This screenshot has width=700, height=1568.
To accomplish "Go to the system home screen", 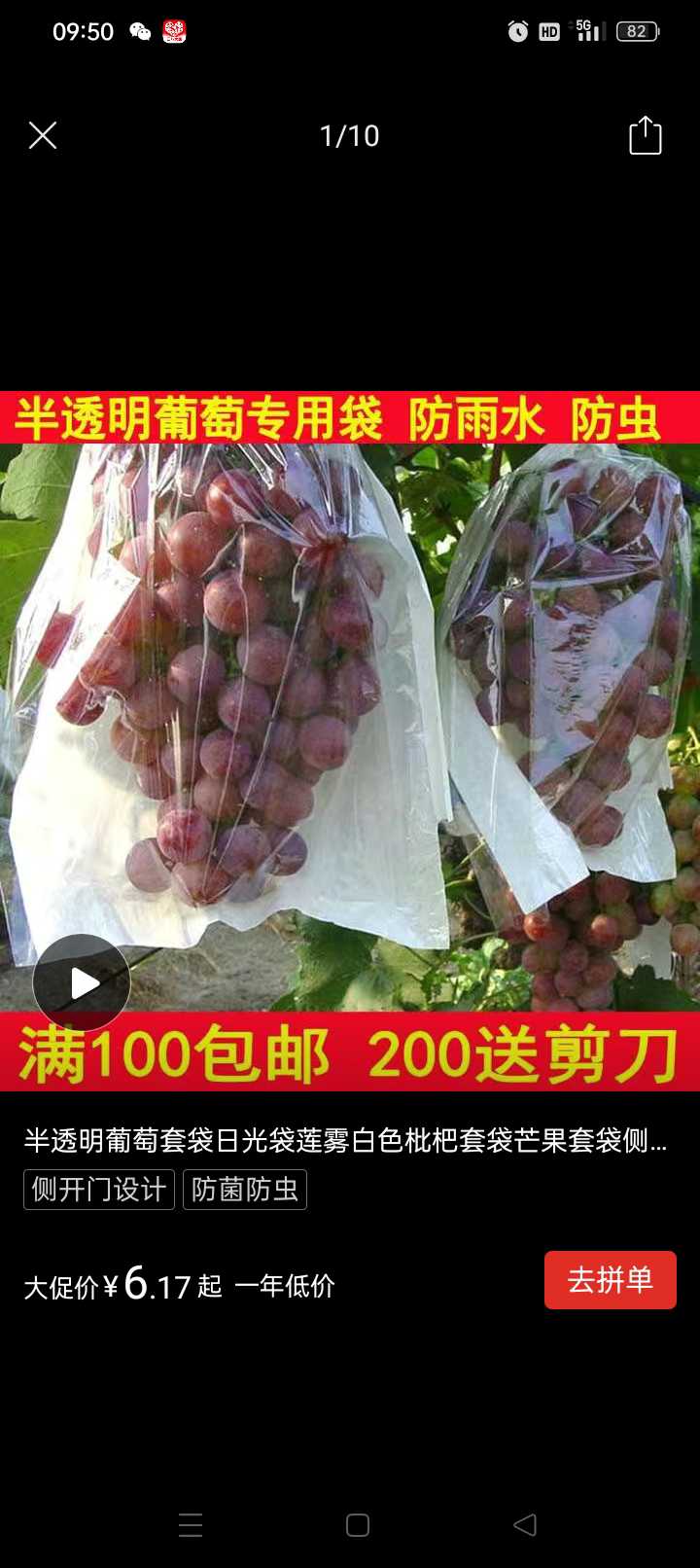I will click(358, 1525).
